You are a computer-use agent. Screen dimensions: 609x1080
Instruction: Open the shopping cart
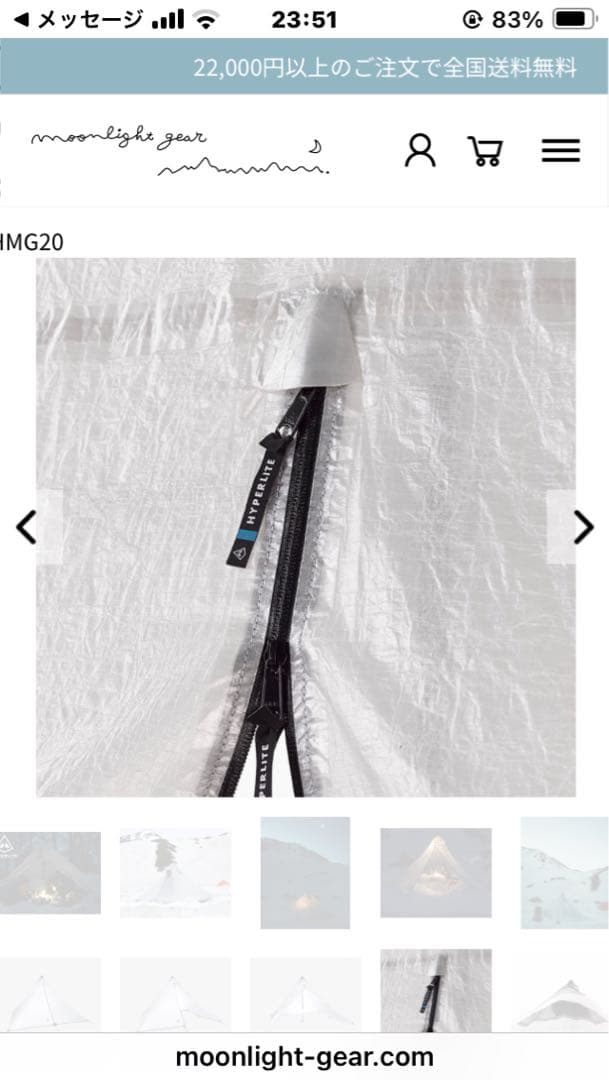(485, 151)
